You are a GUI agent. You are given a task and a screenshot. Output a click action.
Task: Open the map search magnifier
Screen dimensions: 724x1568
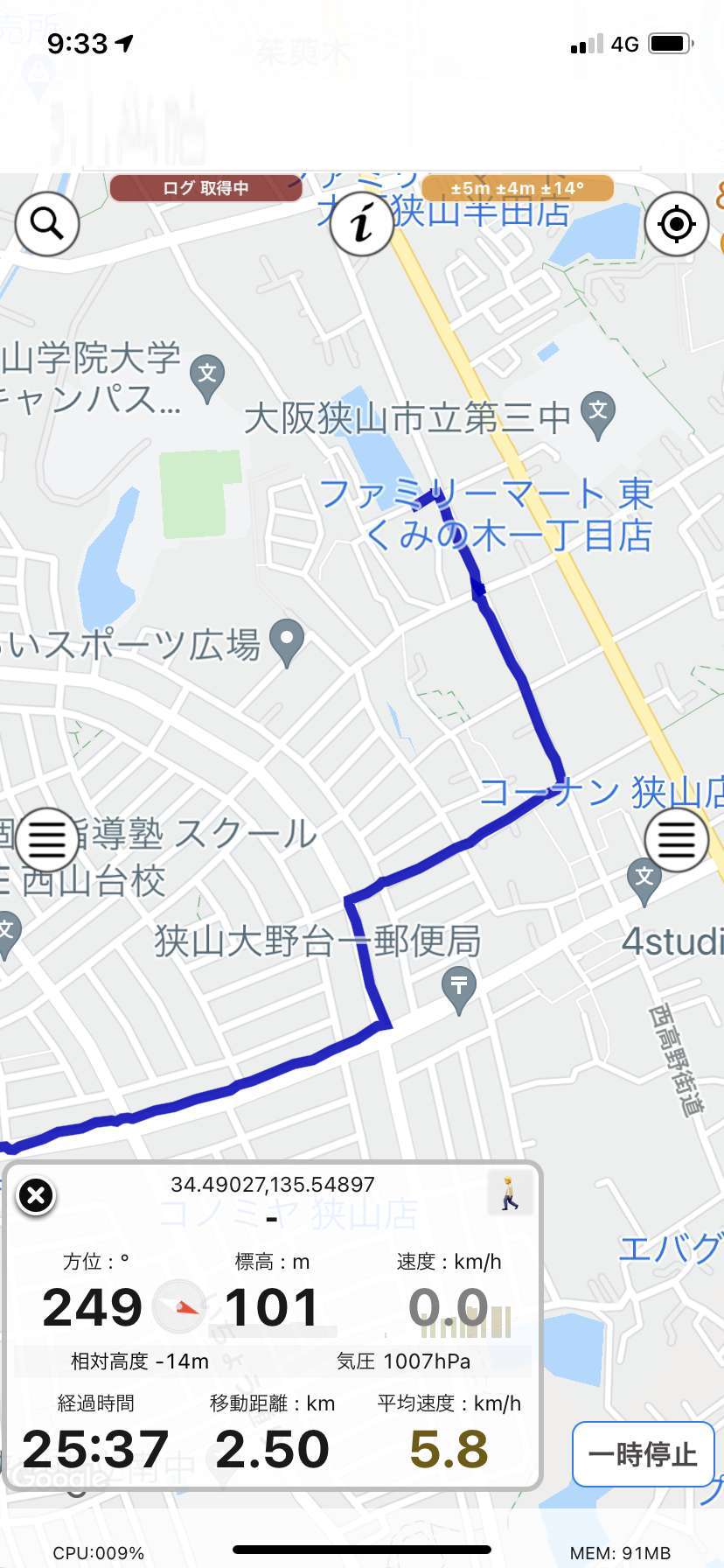pos(47,224)
